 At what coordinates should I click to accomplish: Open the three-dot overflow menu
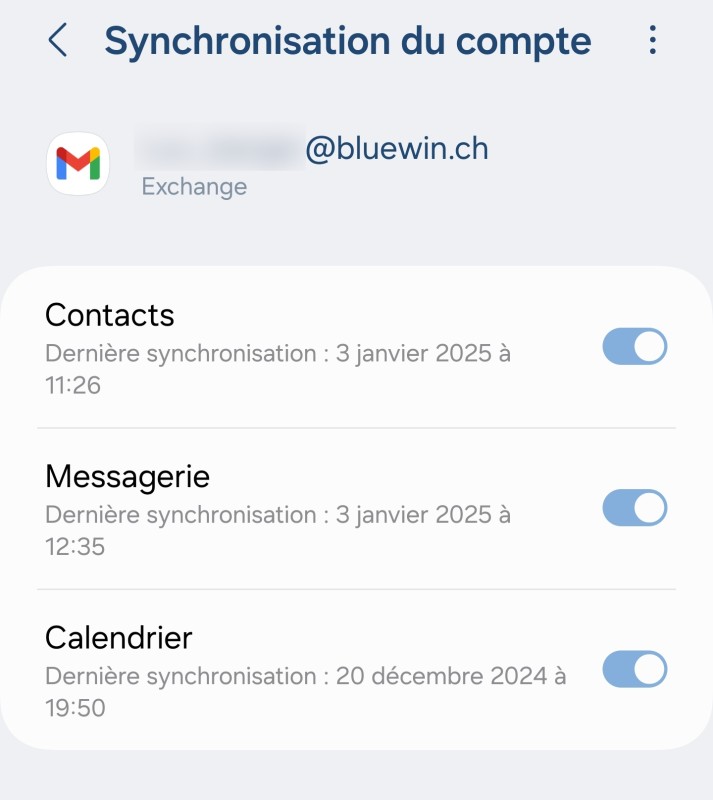tap(653, 41)
